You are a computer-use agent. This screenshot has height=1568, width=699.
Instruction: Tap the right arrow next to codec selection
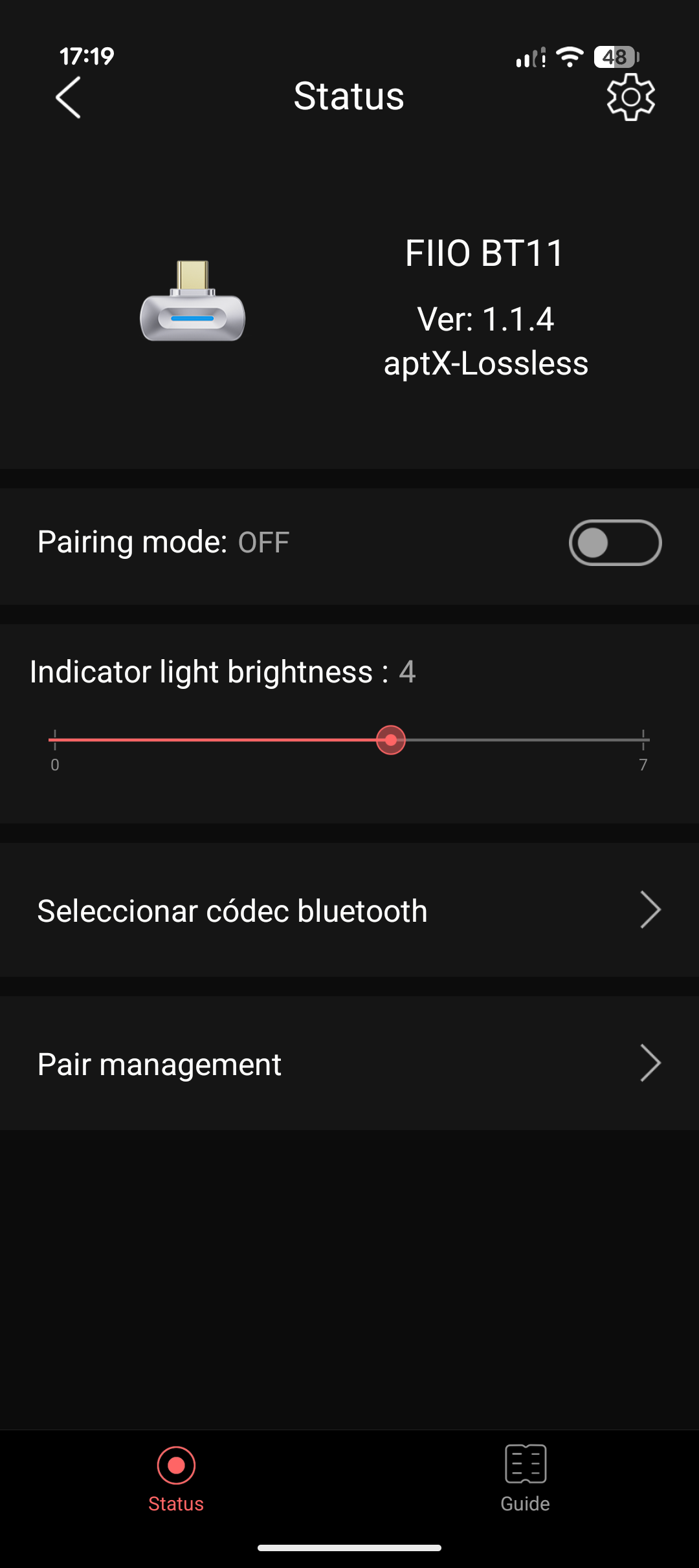[x=650, y=909]
